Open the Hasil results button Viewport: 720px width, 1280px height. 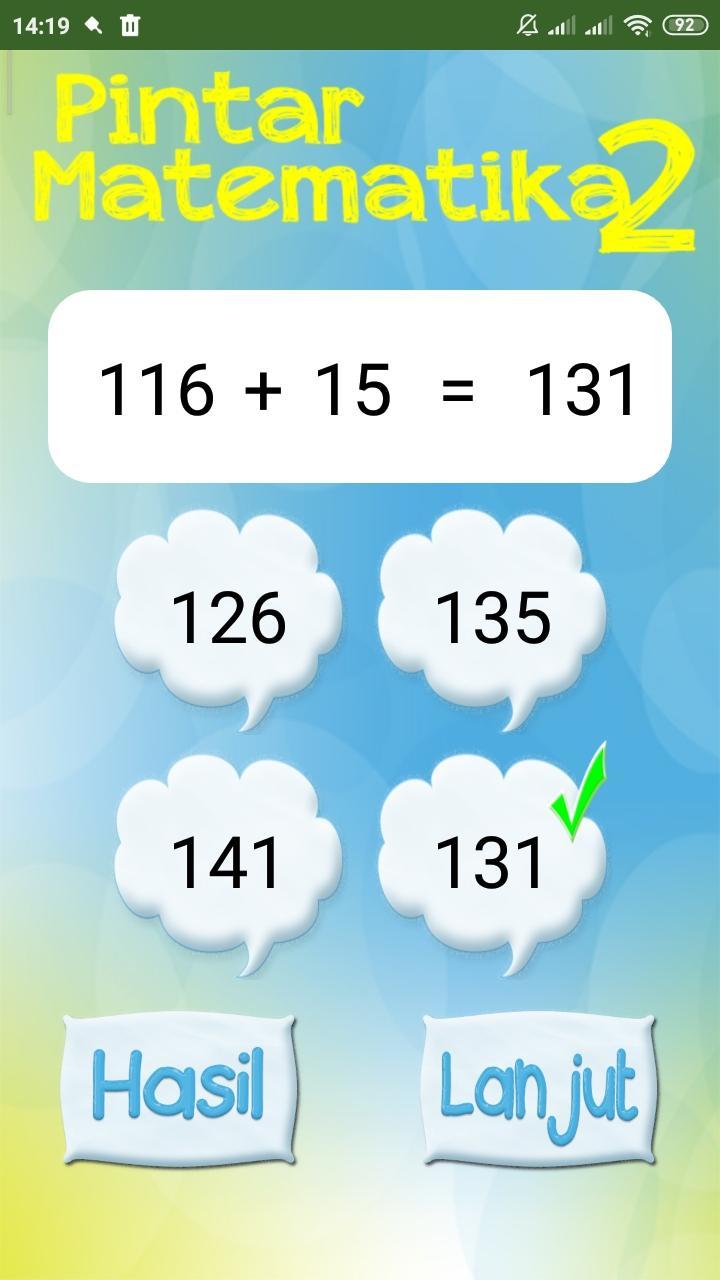click(x=179, y=1090)
